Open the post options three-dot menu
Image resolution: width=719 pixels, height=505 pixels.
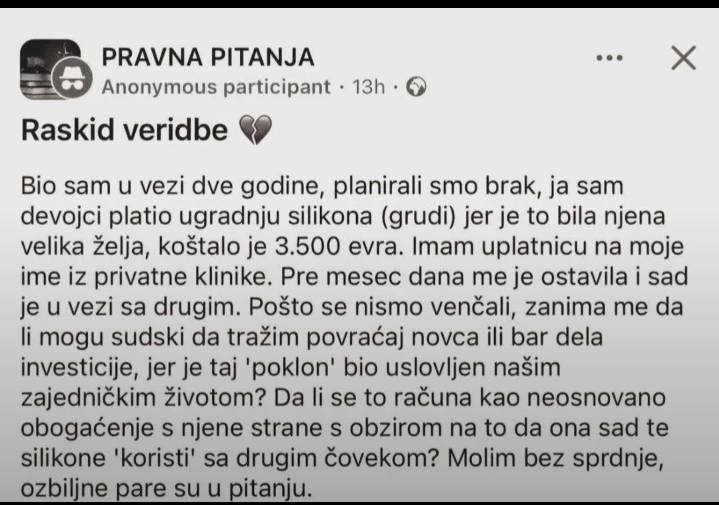coord(609,58)
